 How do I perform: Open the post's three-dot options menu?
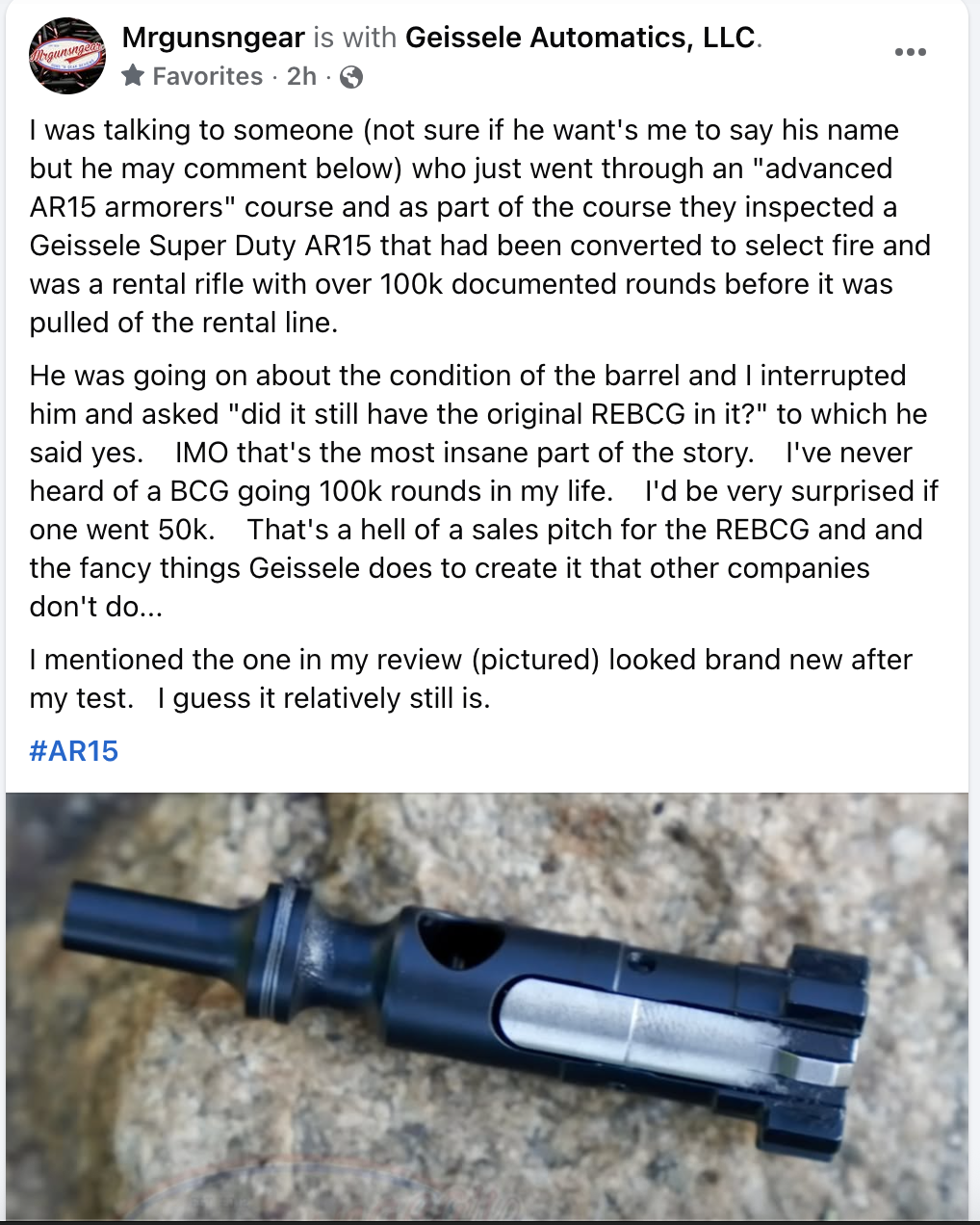click(x=910, y=52)
